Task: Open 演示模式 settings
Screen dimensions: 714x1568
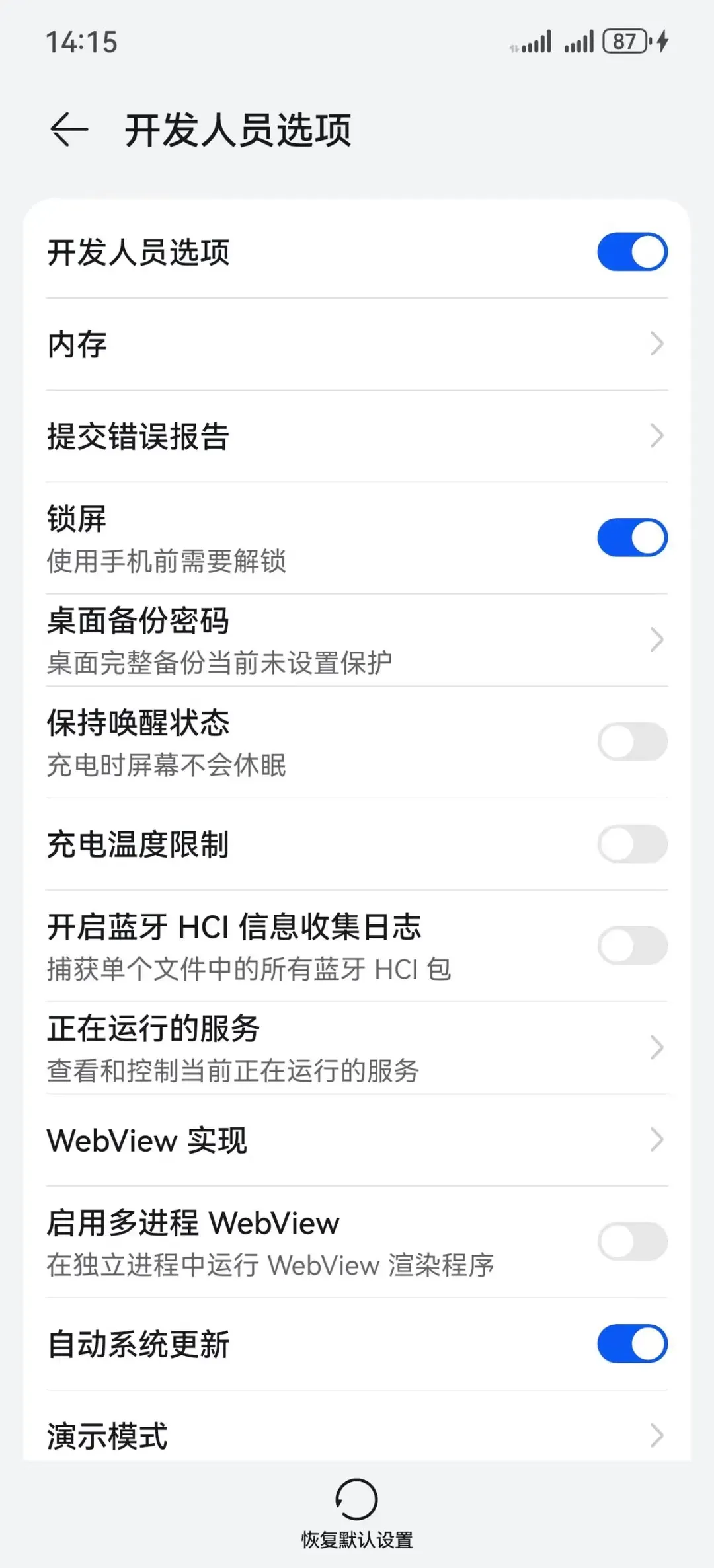Action: 357,1435
